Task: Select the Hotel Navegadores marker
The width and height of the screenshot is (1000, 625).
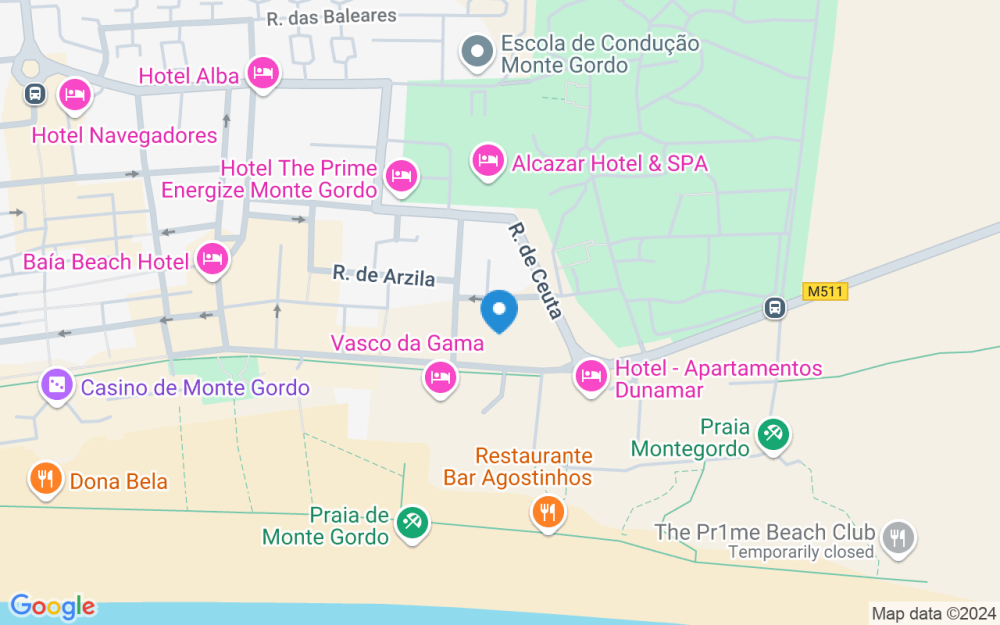Action: [75, 97]
